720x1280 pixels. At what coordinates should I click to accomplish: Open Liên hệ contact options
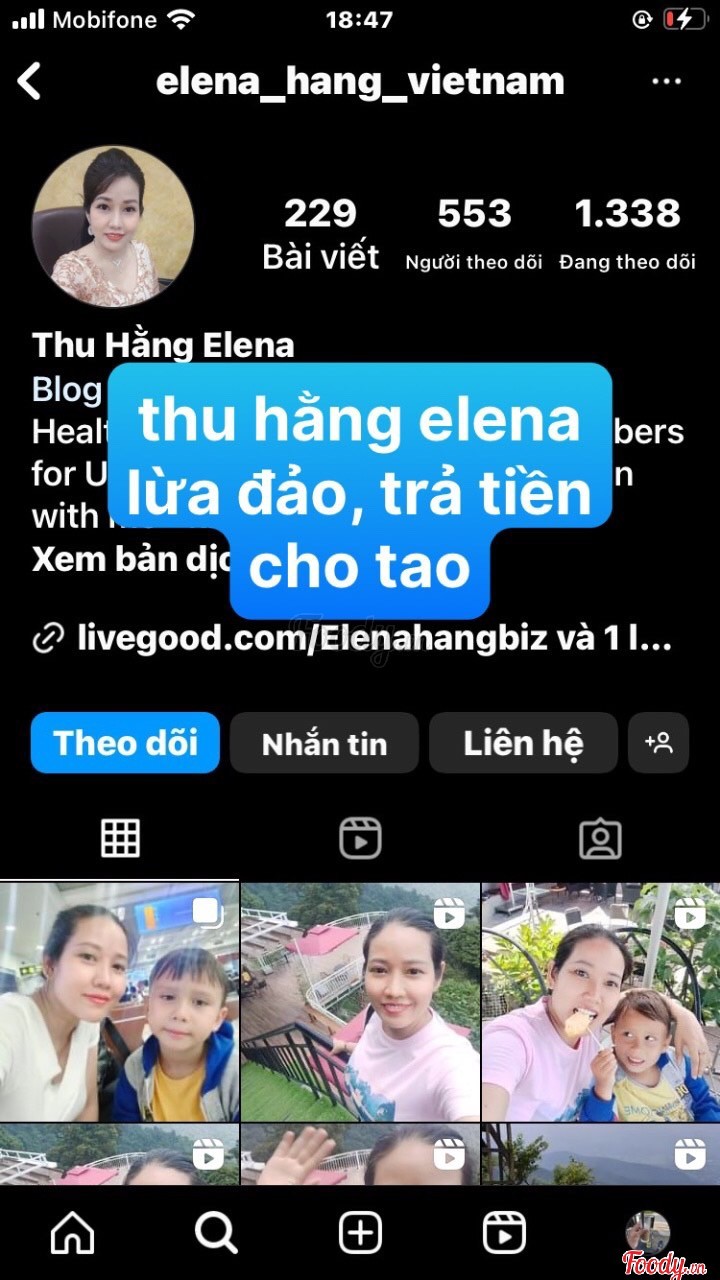pyautogui.click(x=523, y=743)
